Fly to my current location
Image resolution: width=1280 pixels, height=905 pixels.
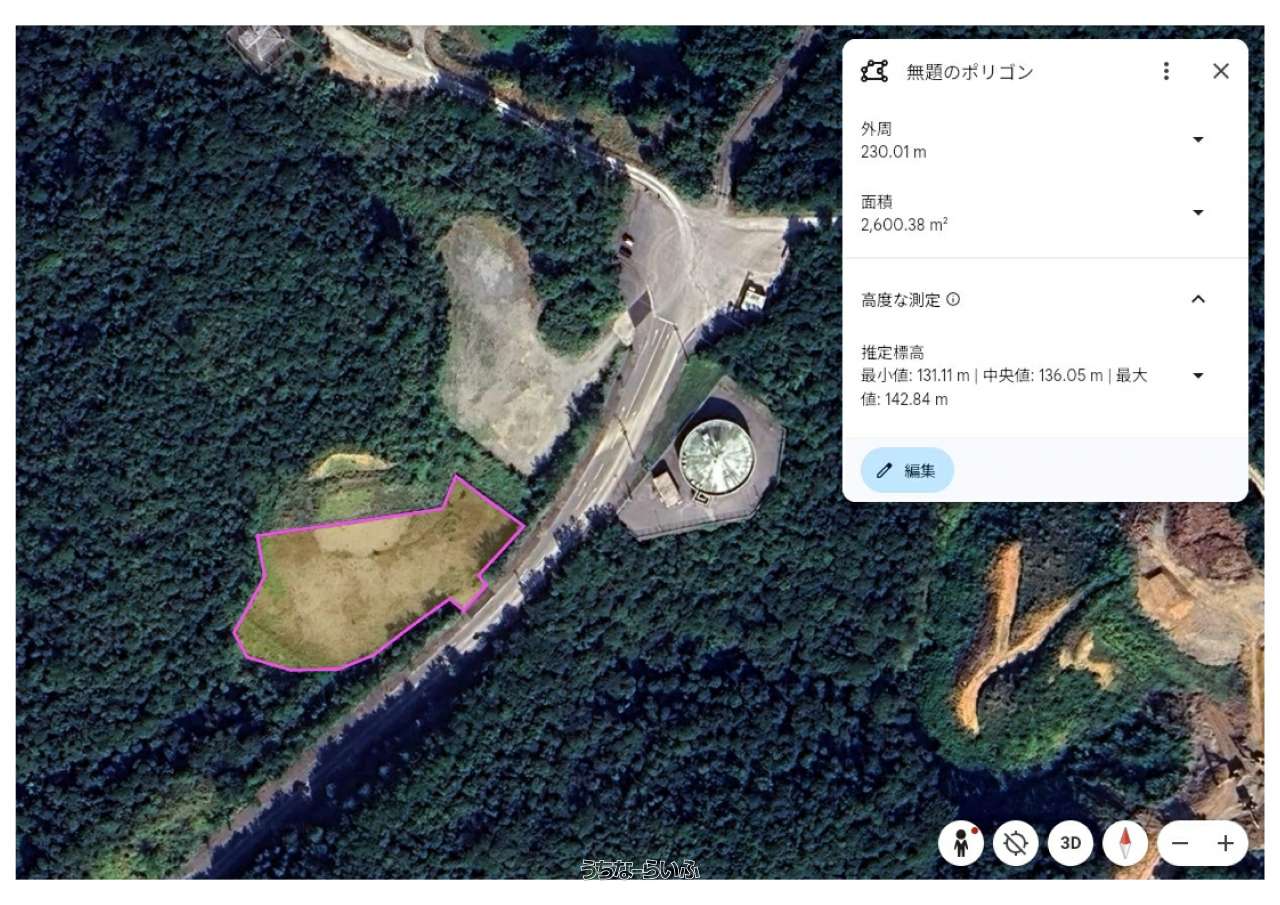point(1016,843)
